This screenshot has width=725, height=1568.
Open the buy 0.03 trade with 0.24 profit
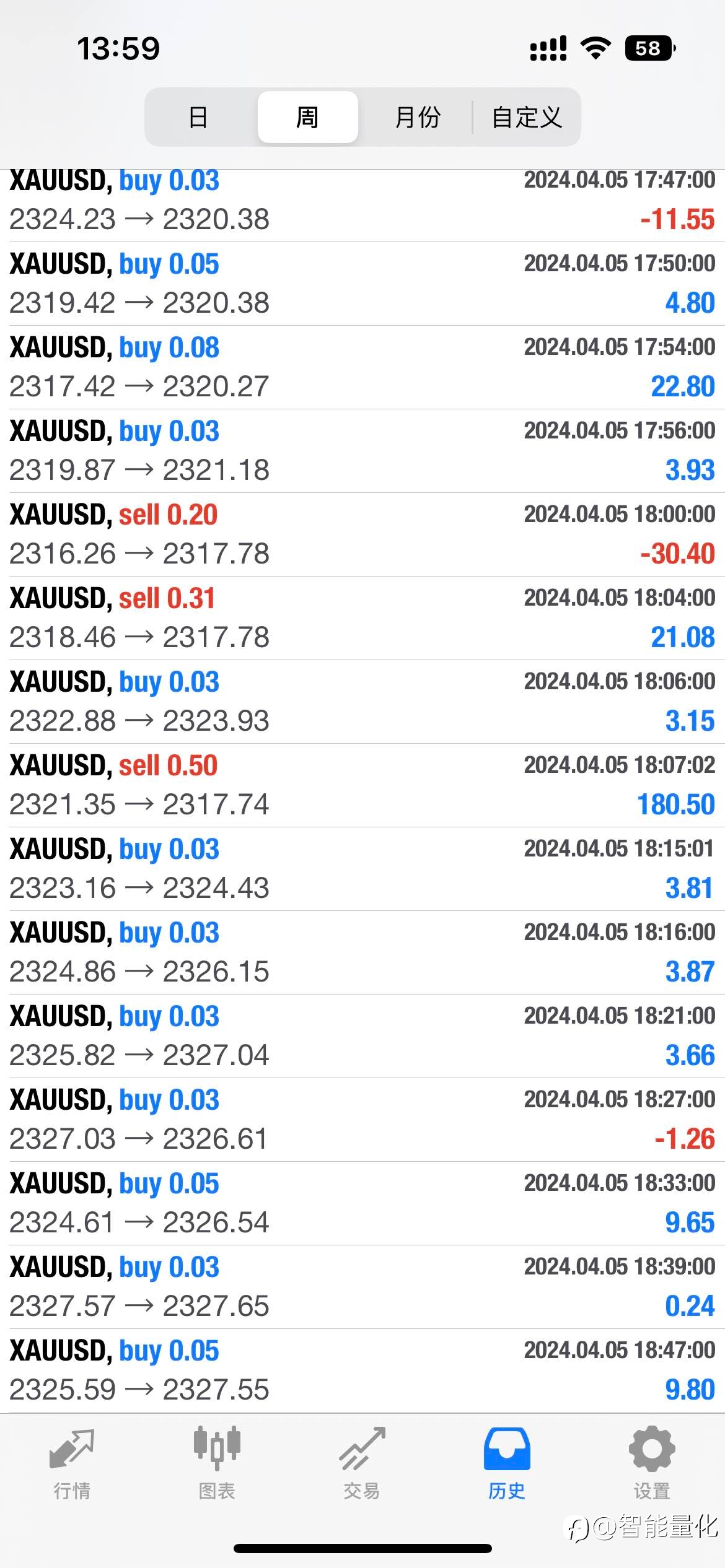362,1287
